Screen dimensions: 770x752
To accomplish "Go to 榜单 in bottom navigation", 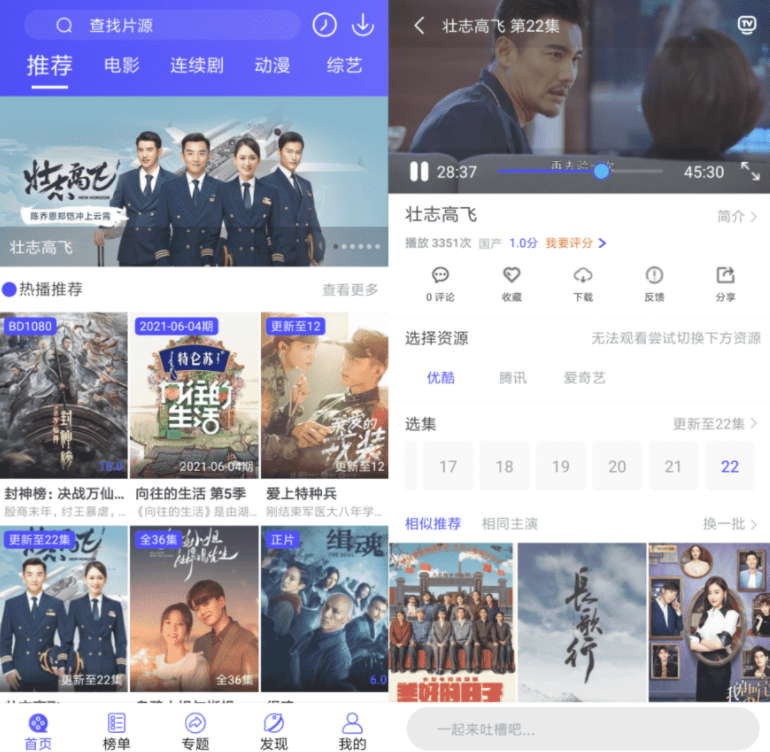I will [117, 731].
